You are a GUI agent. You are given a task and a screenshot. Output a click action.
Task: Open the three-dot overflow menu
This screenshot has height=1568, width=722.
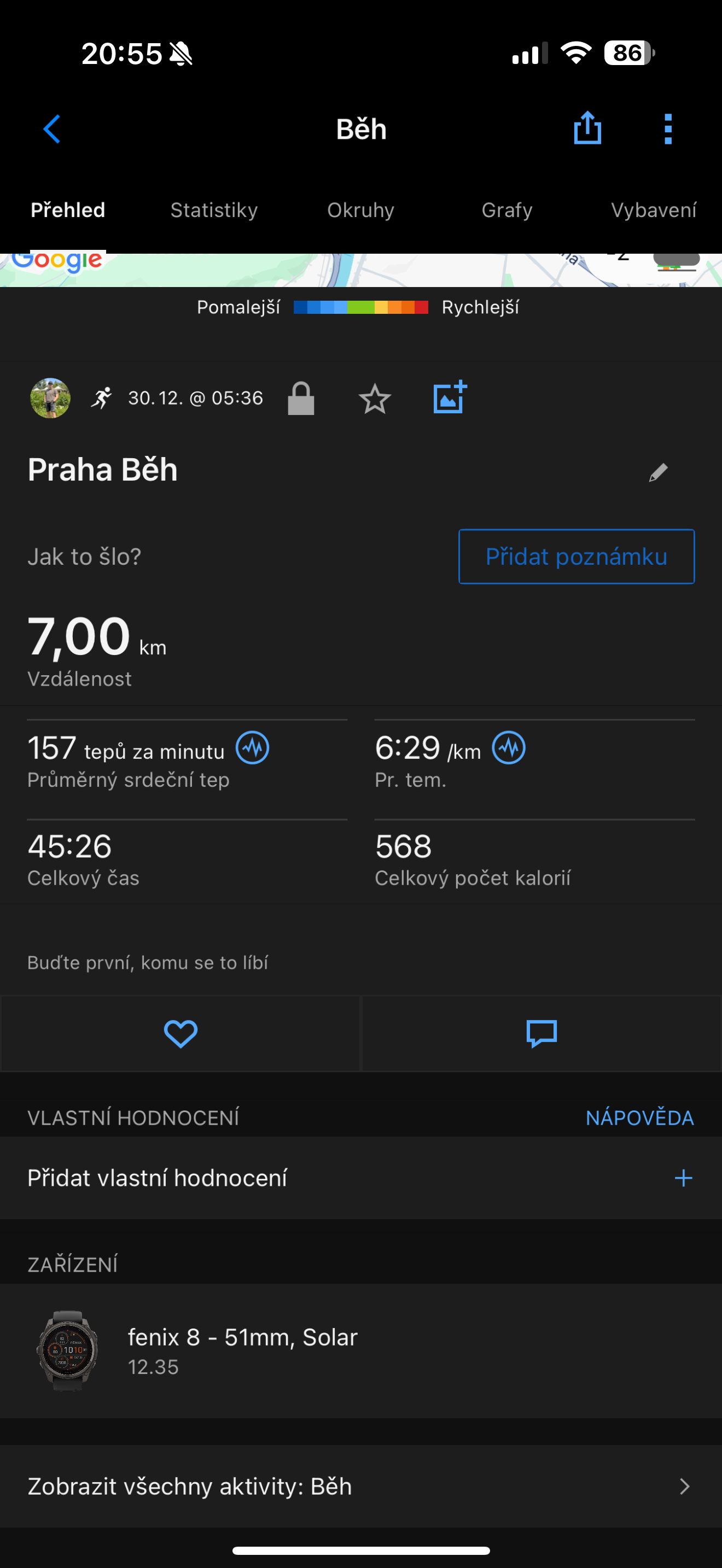tap(668, 129)
